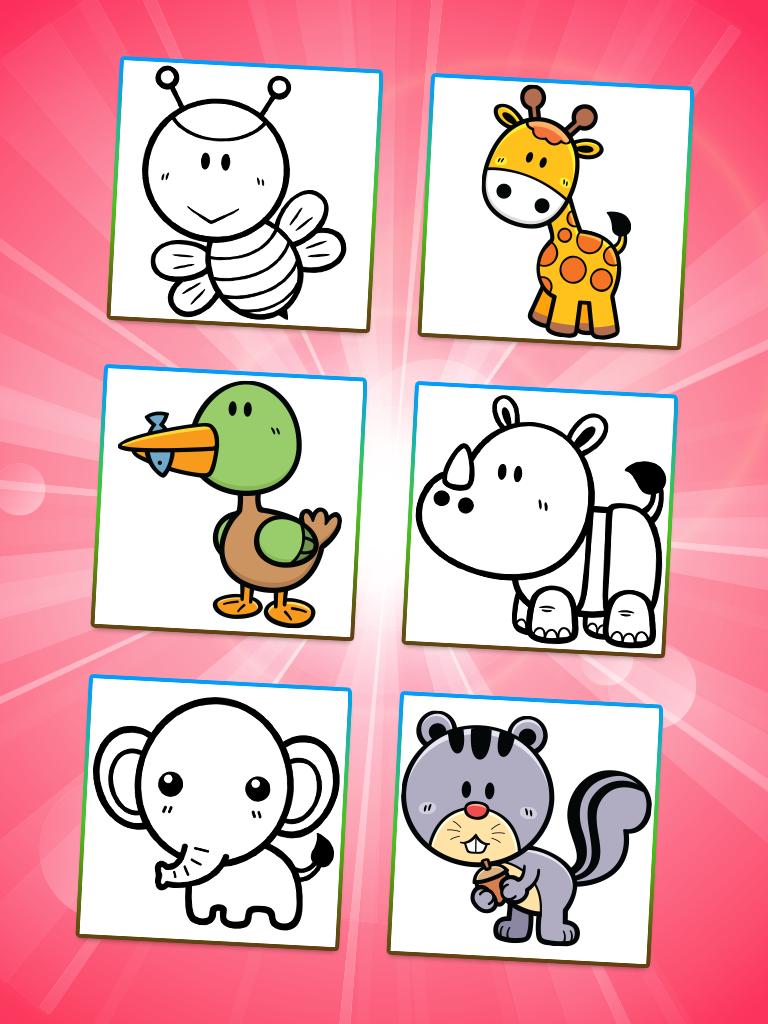This screenshot has height=1024, width=768.
Task: Open the gray squirrel picture
Action: pos(525,829)
